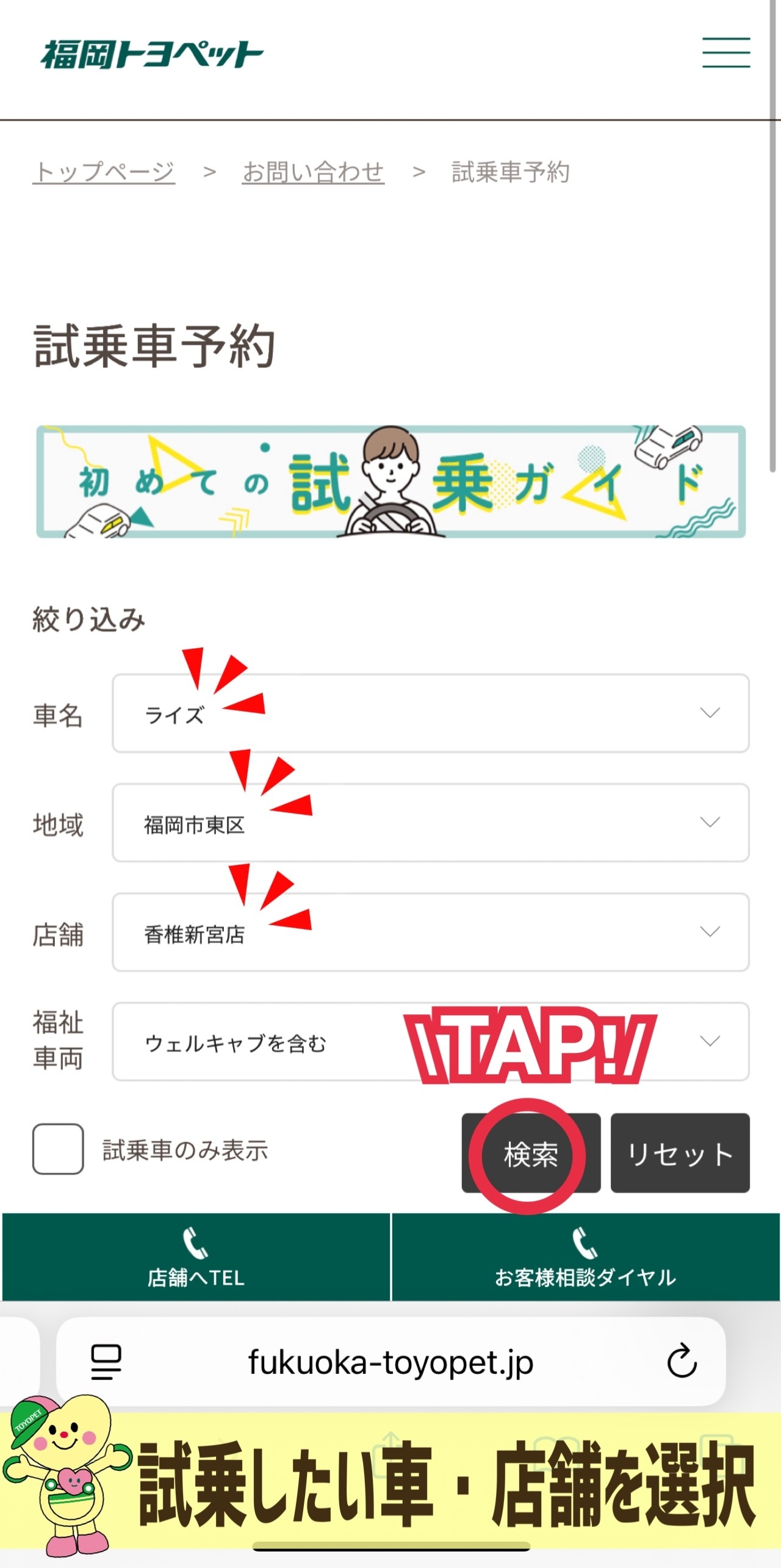Expand the 地域 dropdown showing 福岡市東区
This screenshot has width=781, height=1568.
coord(430,823)
